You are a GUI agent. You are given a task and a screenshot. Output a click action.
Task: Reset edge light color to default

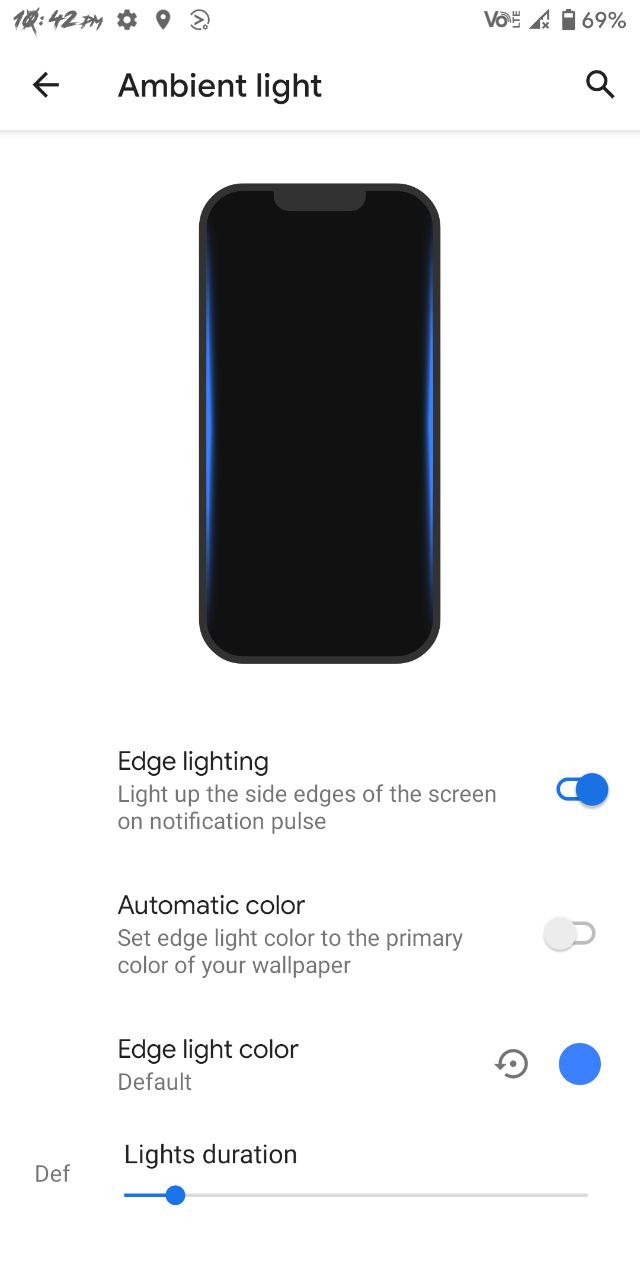[512, 1064]
